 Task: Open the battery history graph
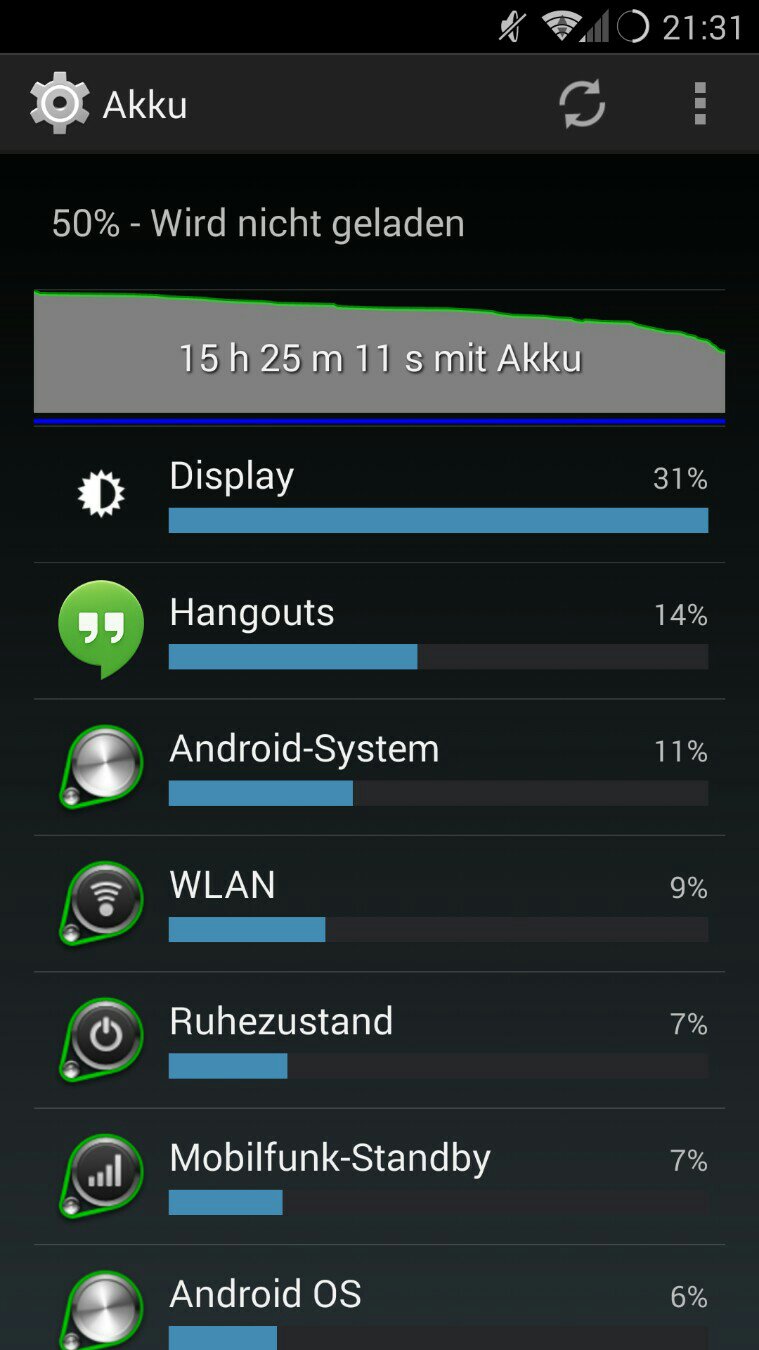[x=379, y=353]
